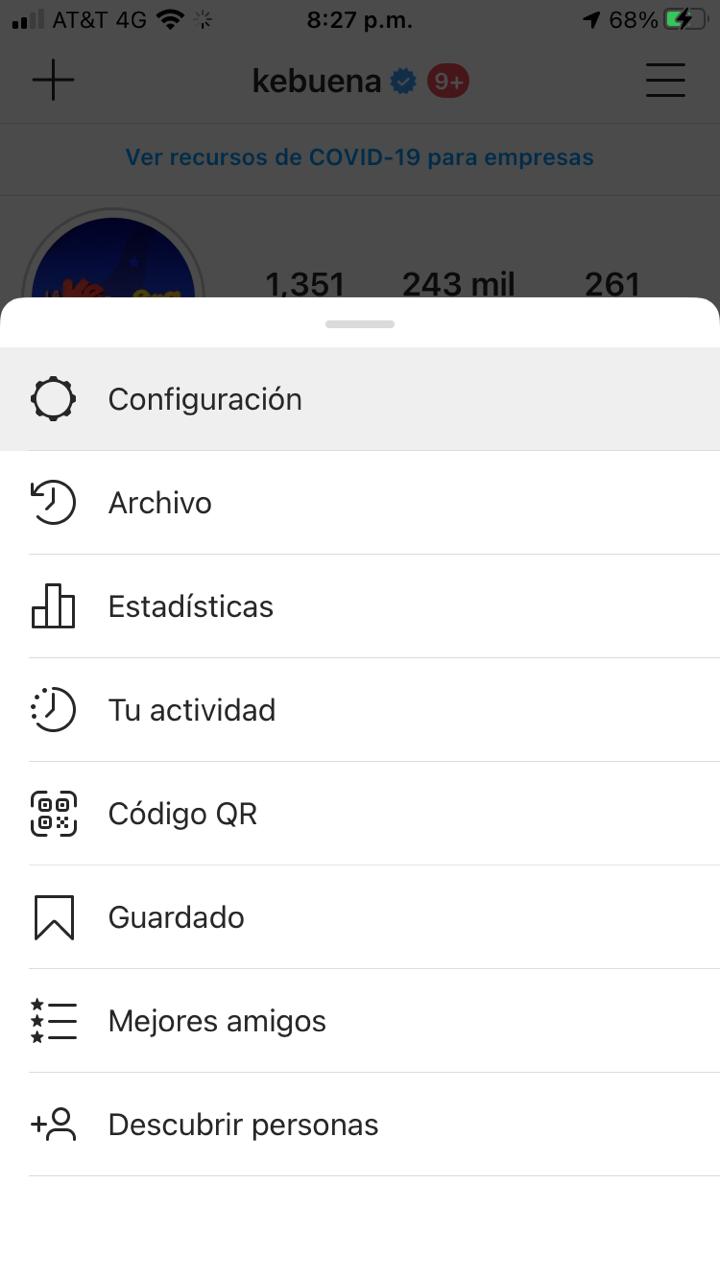Open Configuración settings

205,399
